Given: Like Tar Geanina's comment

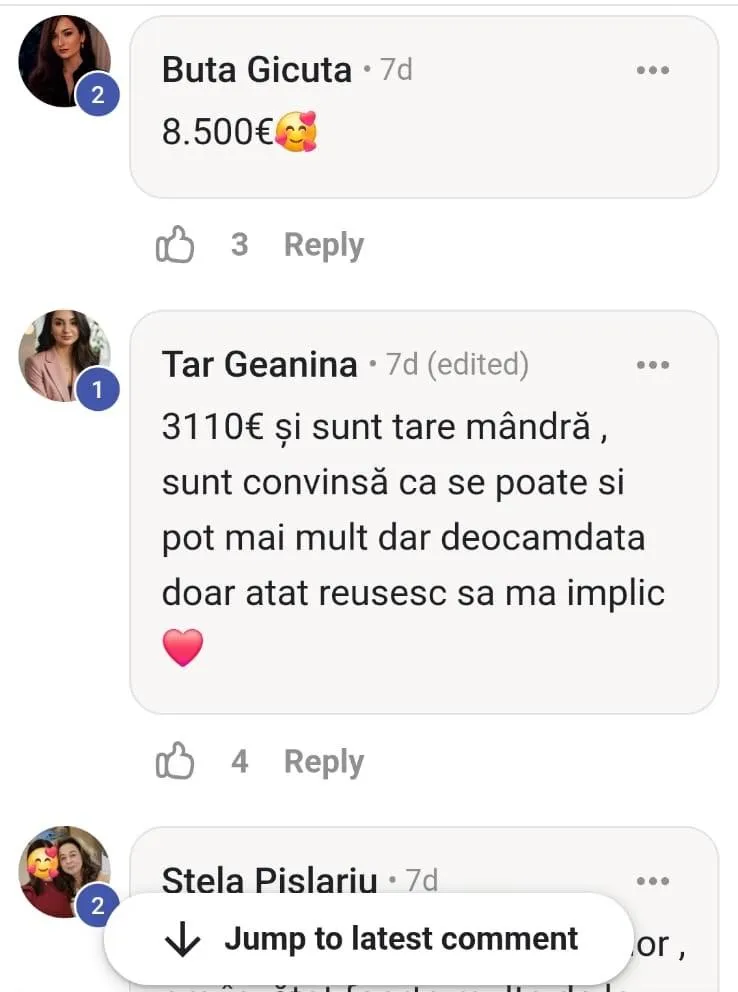Looking at the screenshot, I should pos(175,762).
